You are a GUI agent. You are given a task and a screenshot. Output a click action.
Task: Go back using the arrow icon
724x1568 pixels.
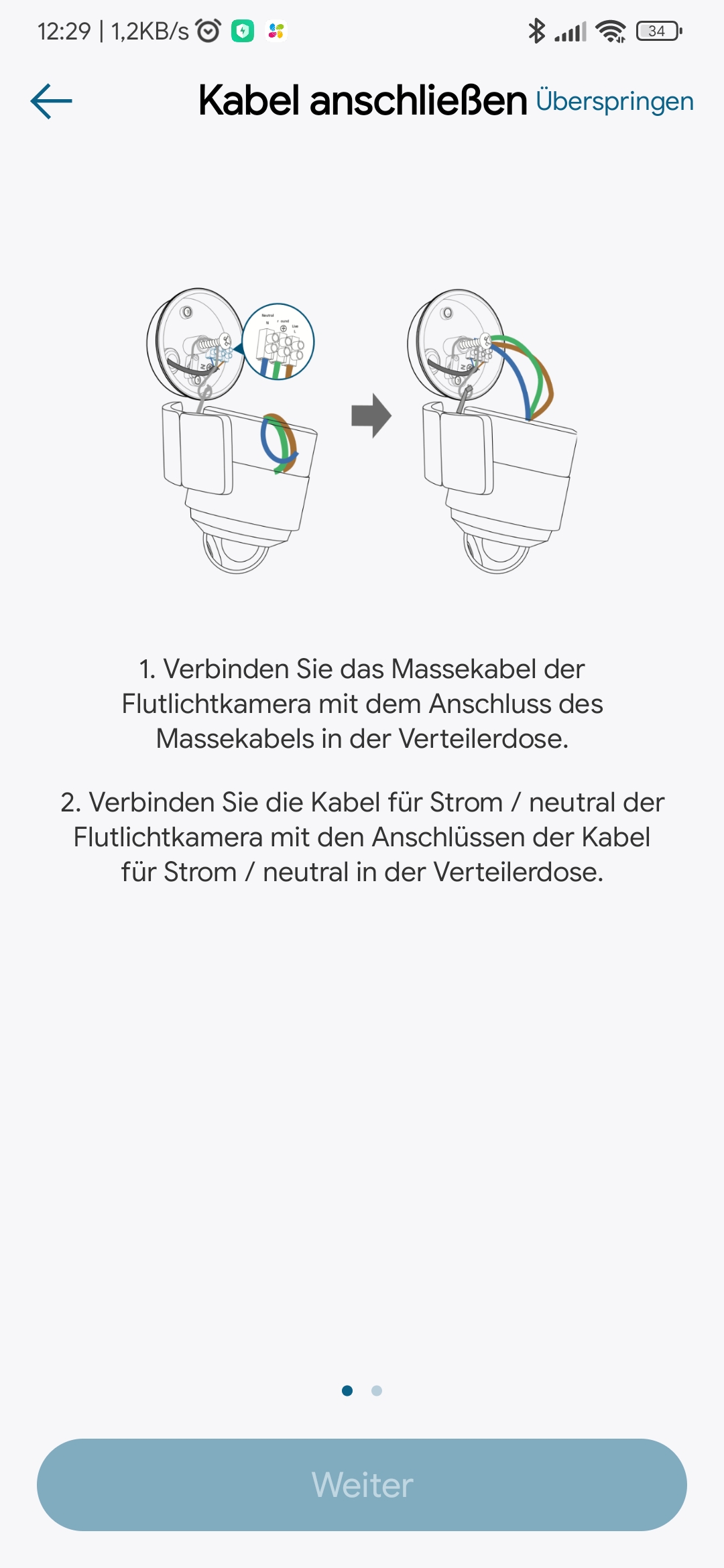point(52,101)
